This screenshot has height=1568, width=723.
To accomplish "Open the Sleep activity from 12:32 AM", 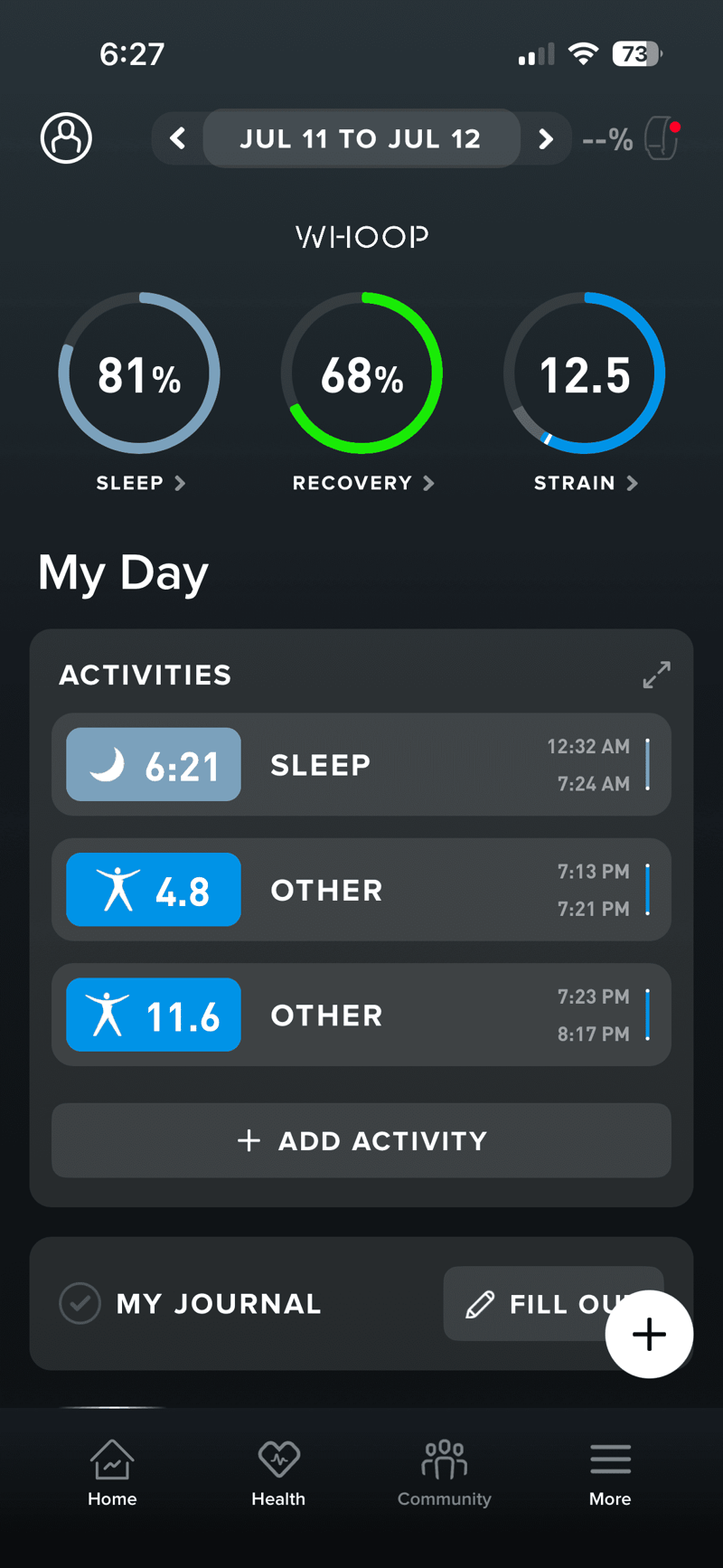I will click(361, 765).
